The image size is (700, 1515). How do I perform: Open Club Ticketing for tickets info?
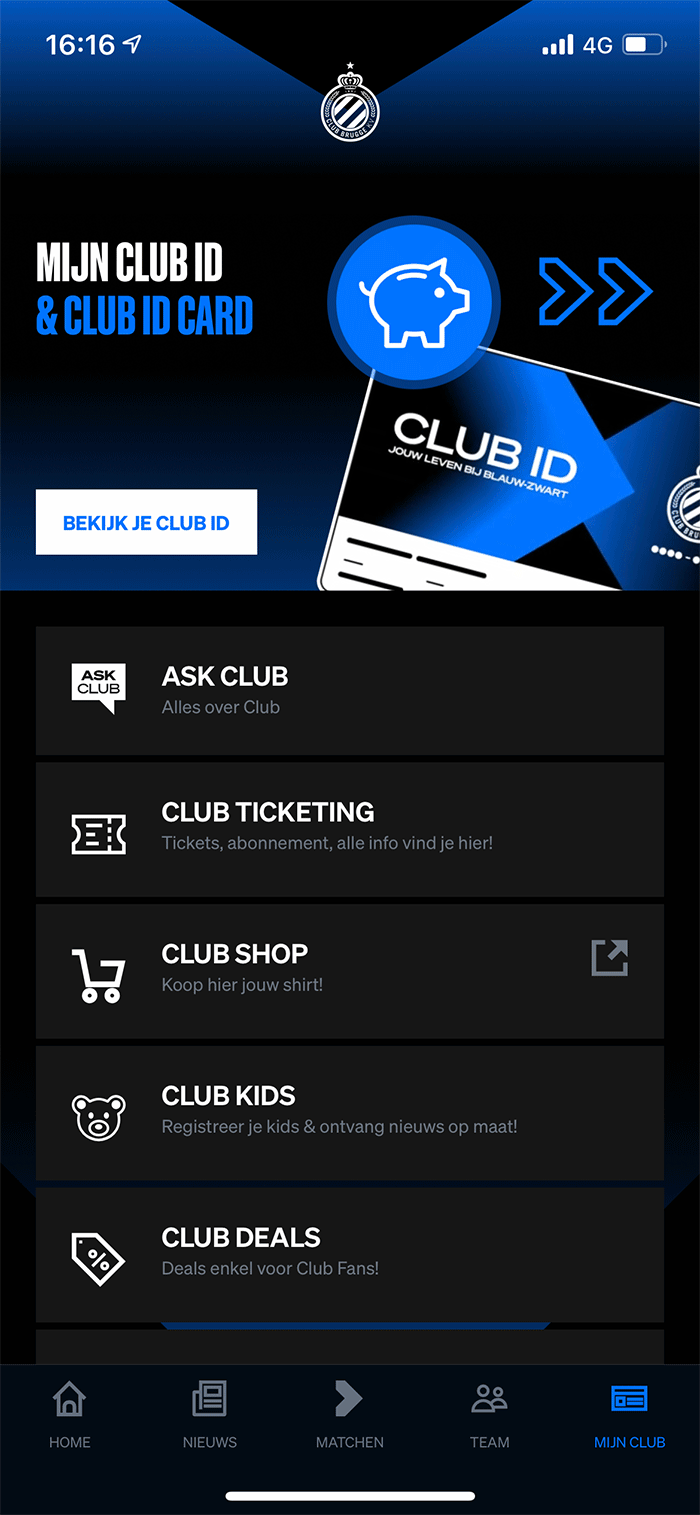tap(349, 829)
